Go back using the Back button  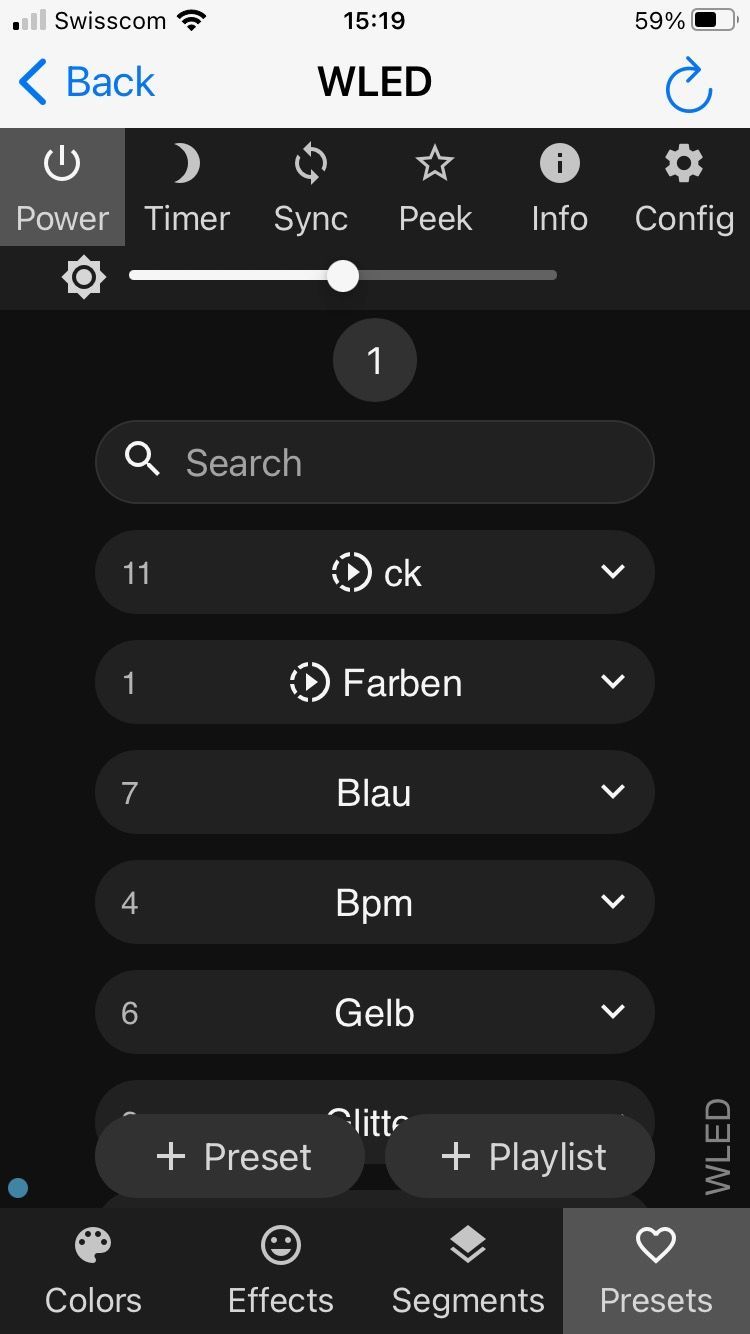[88, 82]
